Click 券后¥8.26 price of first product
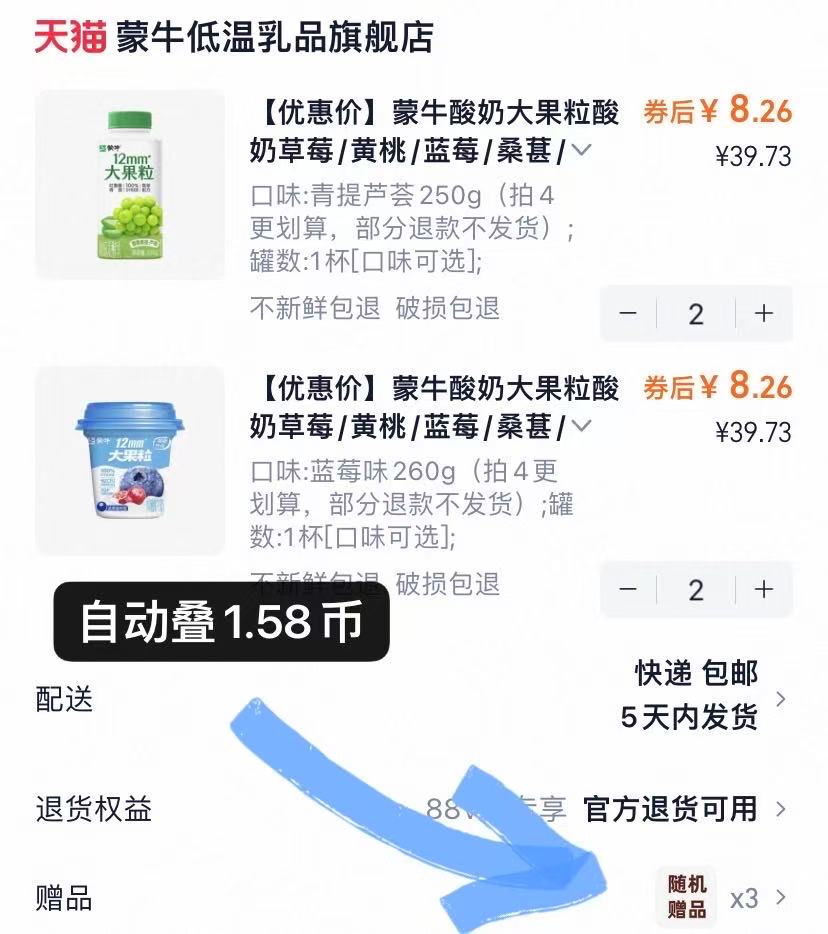The height and width of the screenshot is (934, 828). 722,114
